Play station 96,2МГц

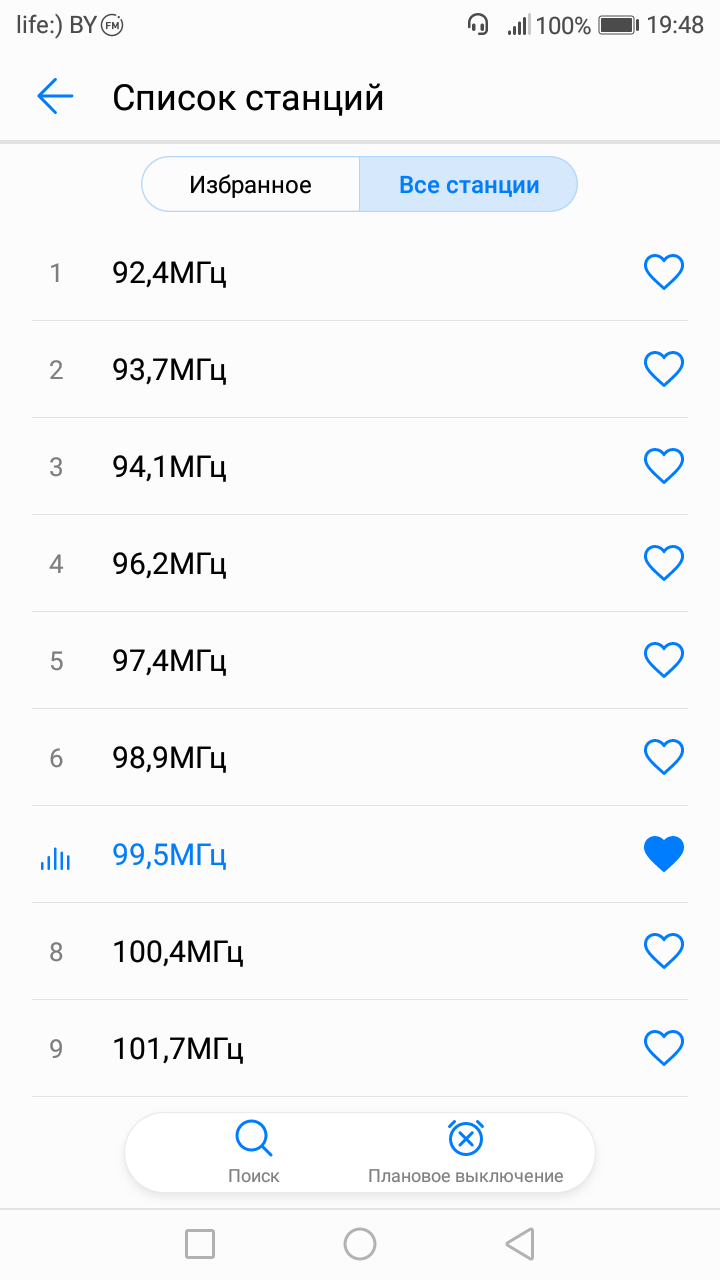[x=360, y=563]
